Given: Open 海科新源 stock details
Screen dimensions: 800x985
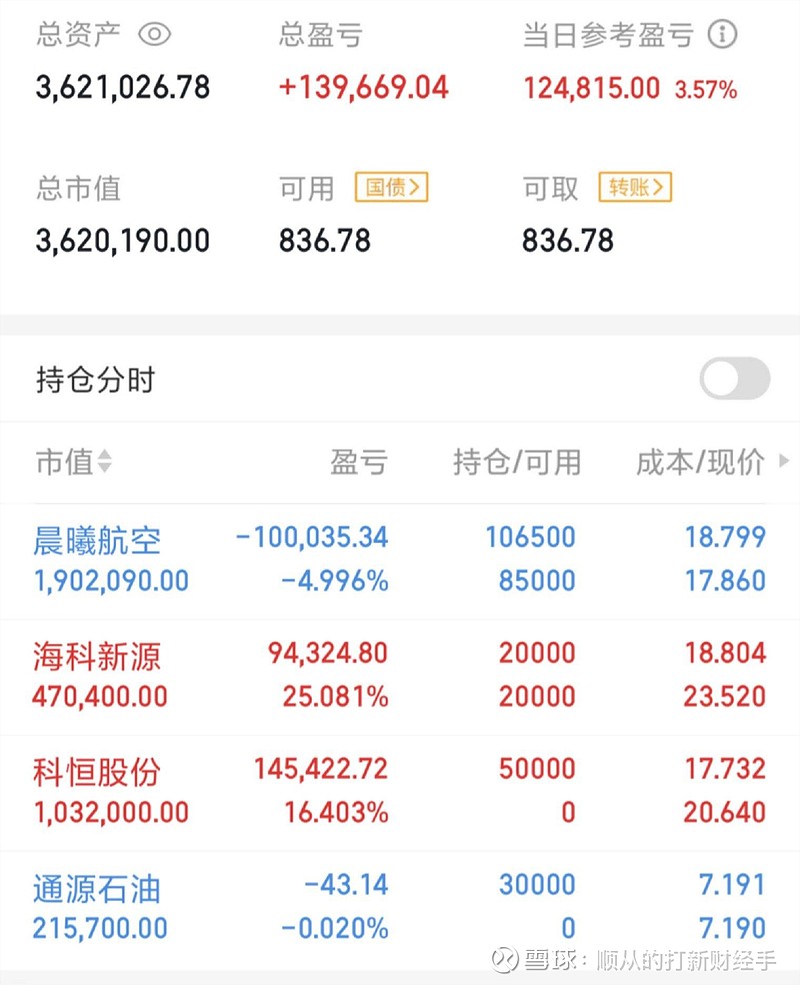Looking at the screenshot, I should point(97,653).
